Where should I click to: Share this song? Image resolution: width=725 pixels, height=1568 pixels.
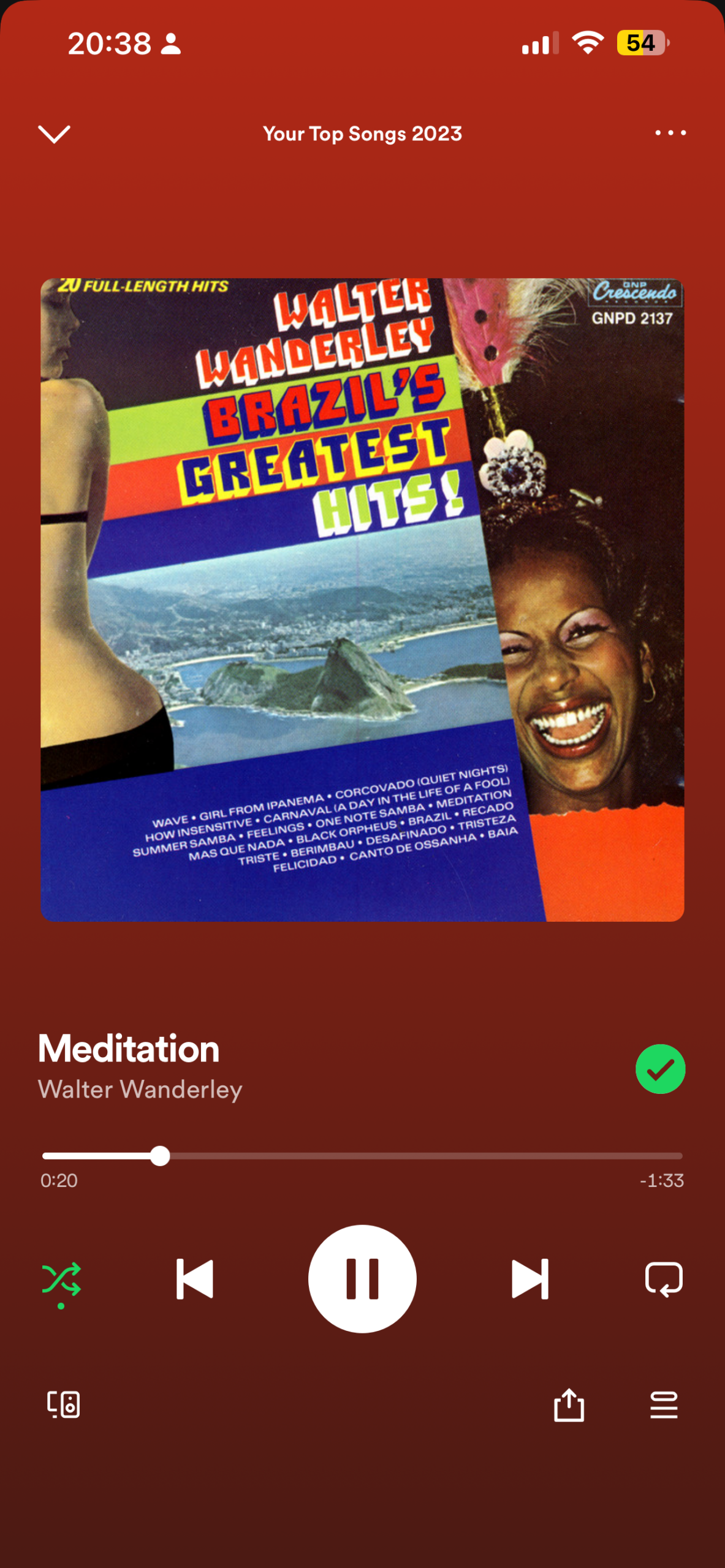[569, 1404]
